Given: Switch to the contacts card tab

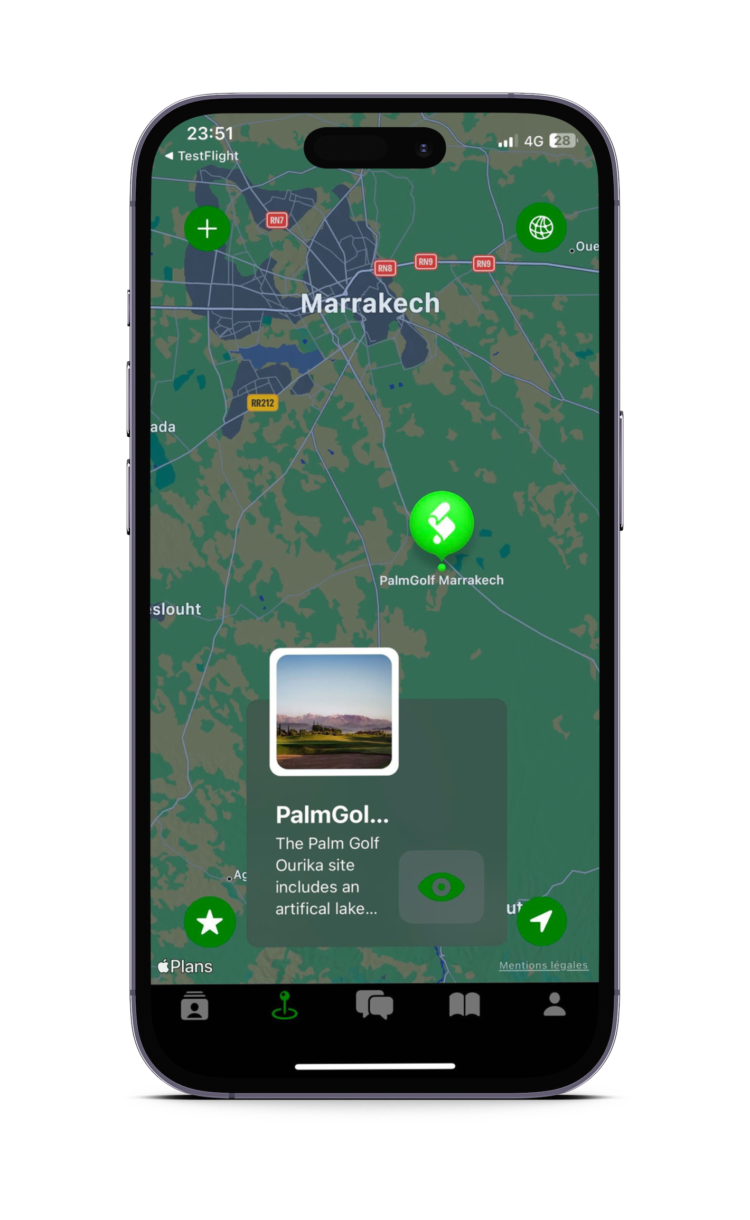Looking at the screenshot, I should click(x=194, y=1005).
